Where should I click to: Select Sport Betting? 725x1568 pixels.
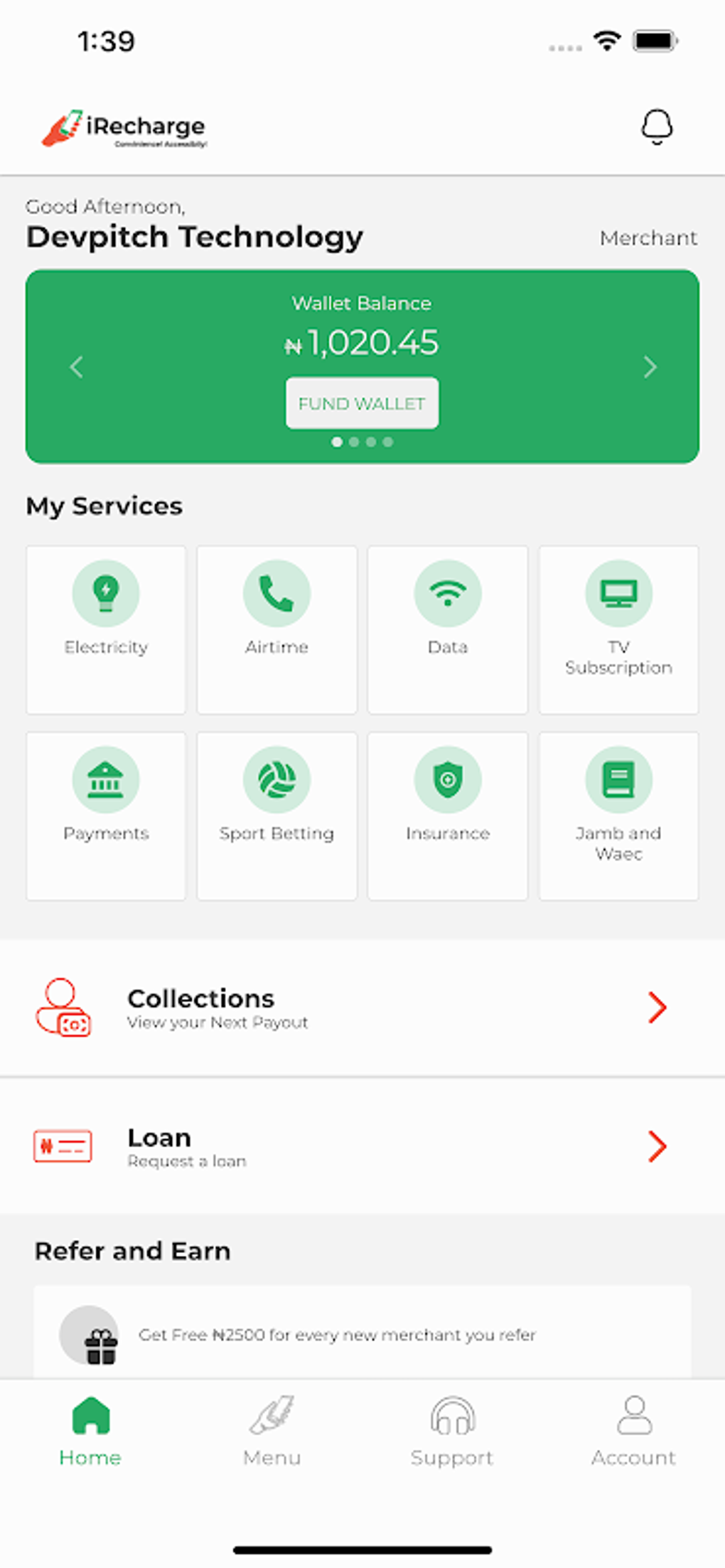click(x=276, y=816)
